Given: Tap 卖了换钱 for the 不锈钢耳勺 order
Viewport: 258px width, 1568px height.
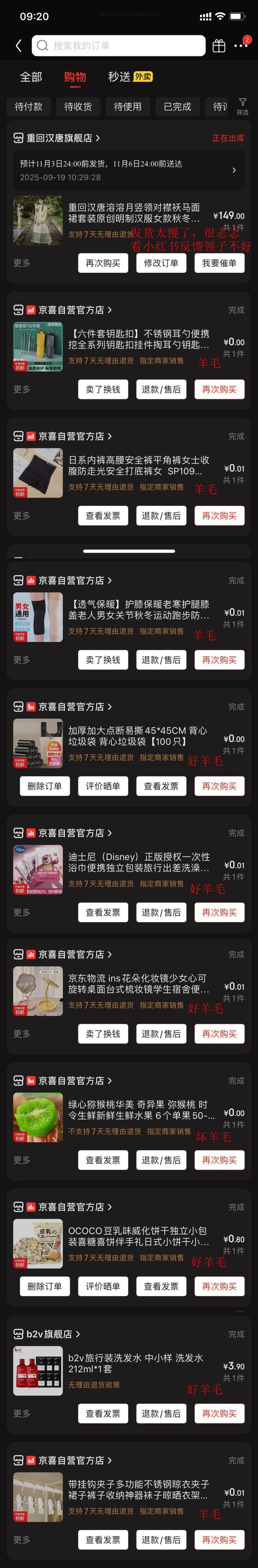Looking at the screenshot, I should 103,390.
